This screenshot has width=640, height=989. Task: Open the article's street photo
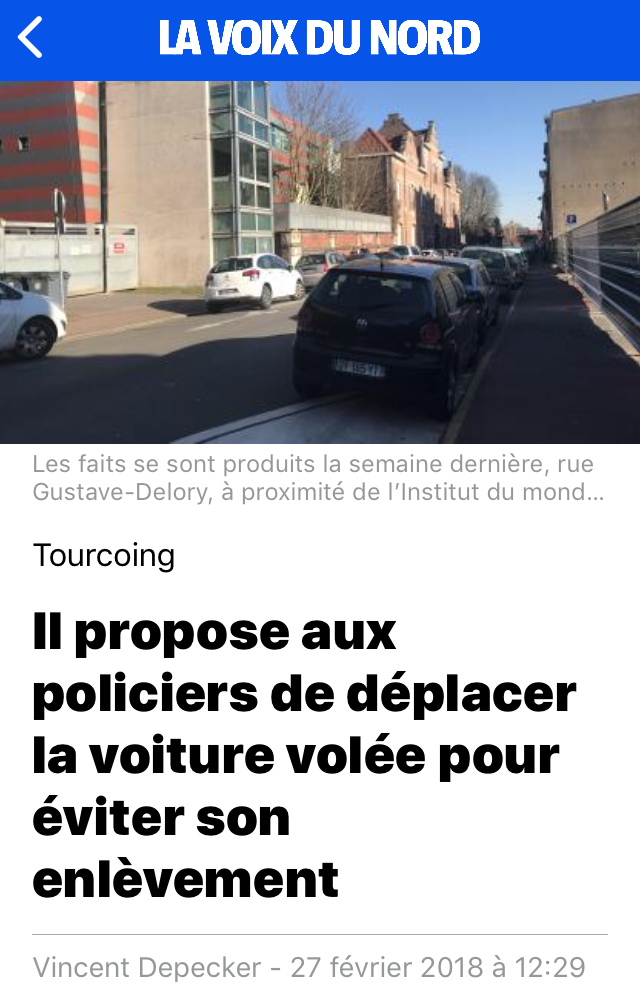(320, 262)
